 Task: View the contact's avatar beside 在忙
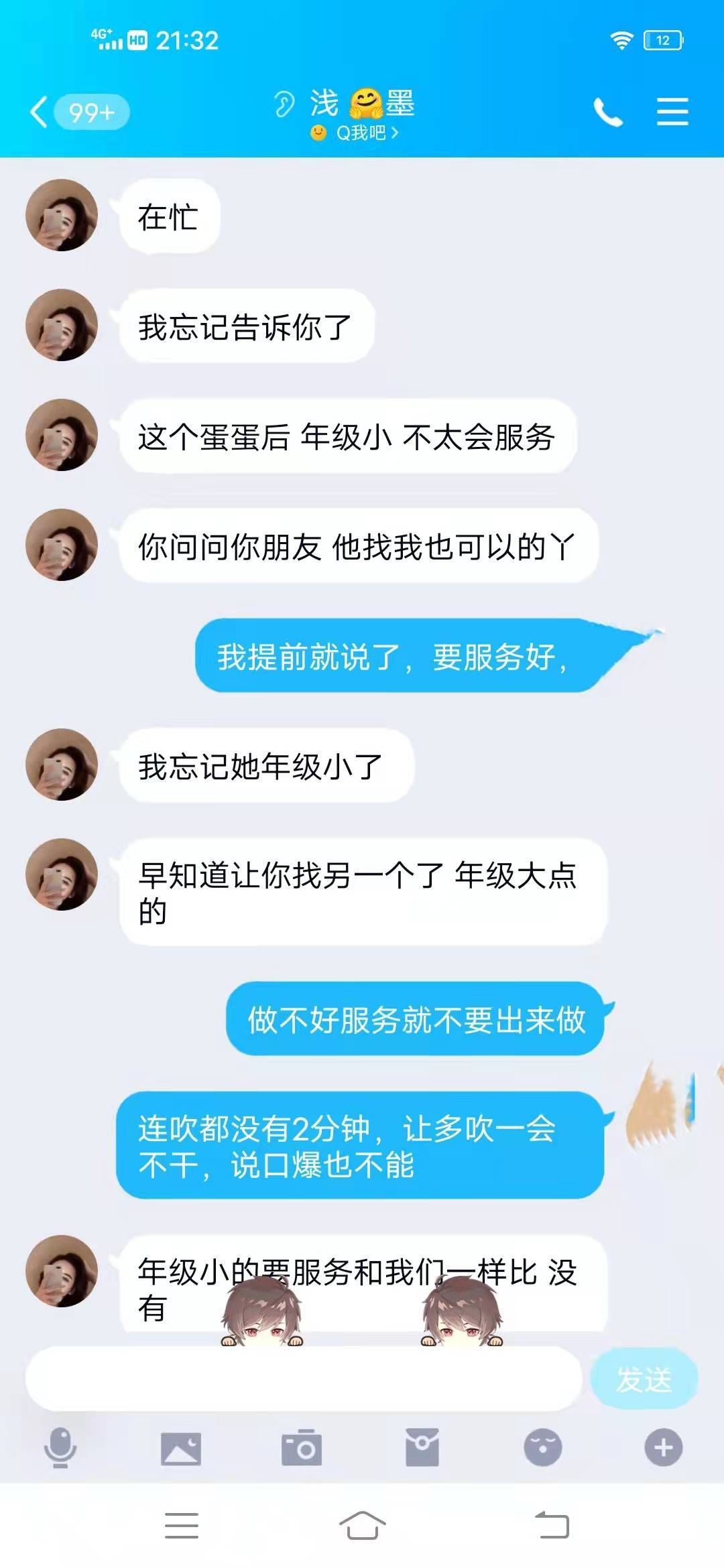62,215
